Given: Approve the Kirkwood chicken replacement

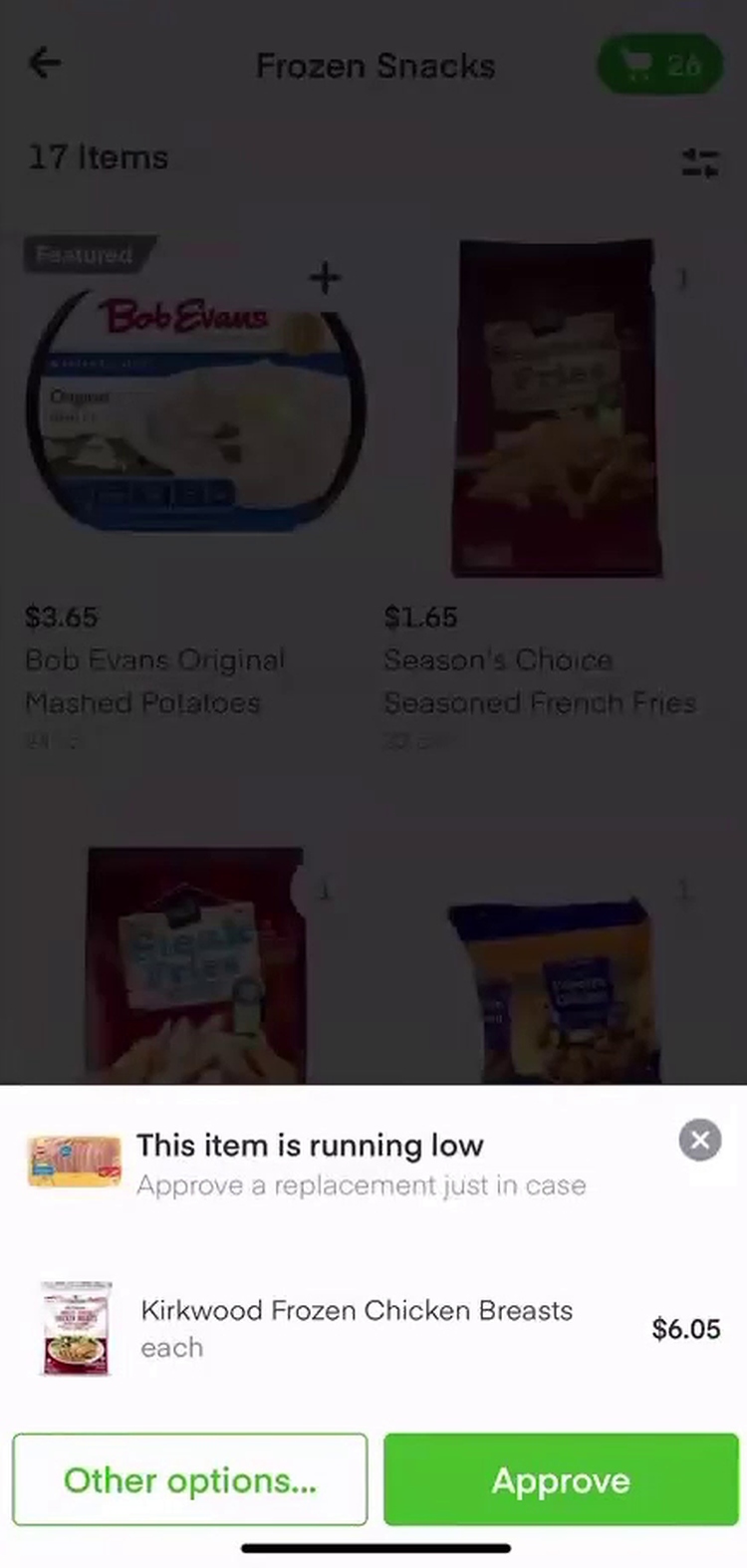Looking at the screenshot, I should click(561, 1479).
